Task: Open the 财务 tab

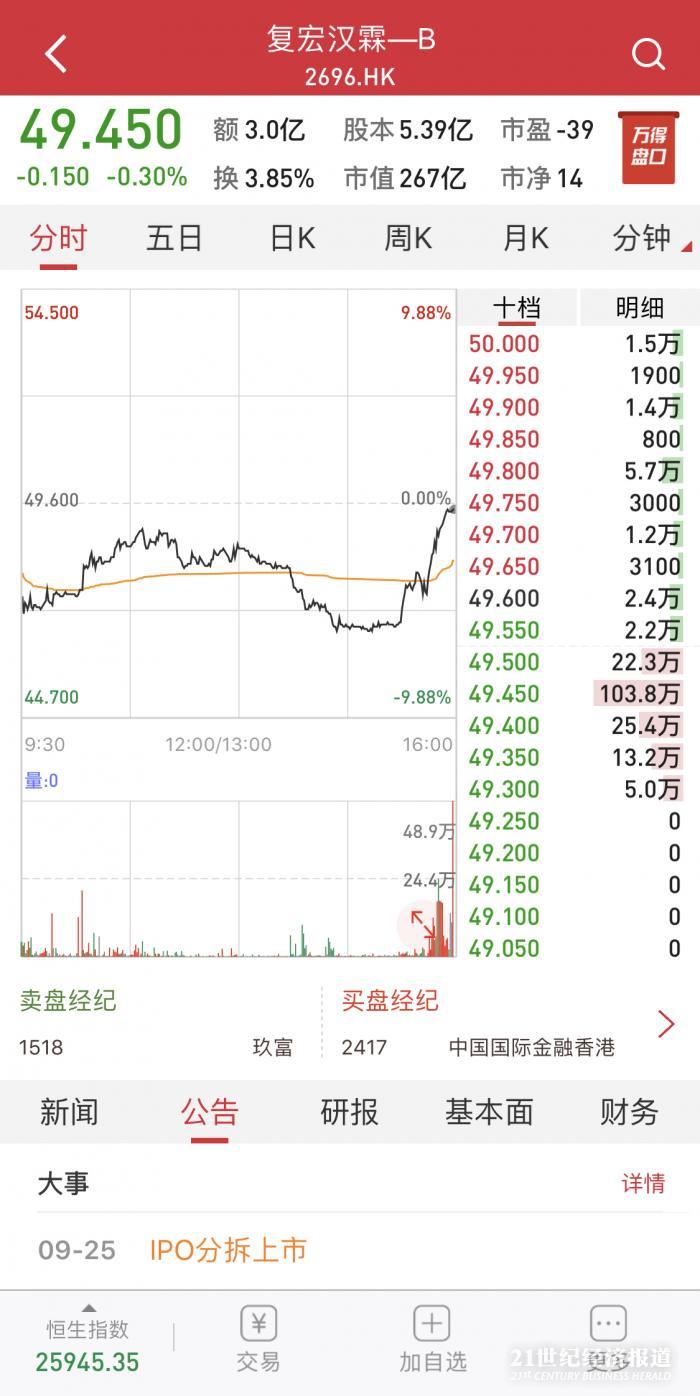Action: 629,1111
